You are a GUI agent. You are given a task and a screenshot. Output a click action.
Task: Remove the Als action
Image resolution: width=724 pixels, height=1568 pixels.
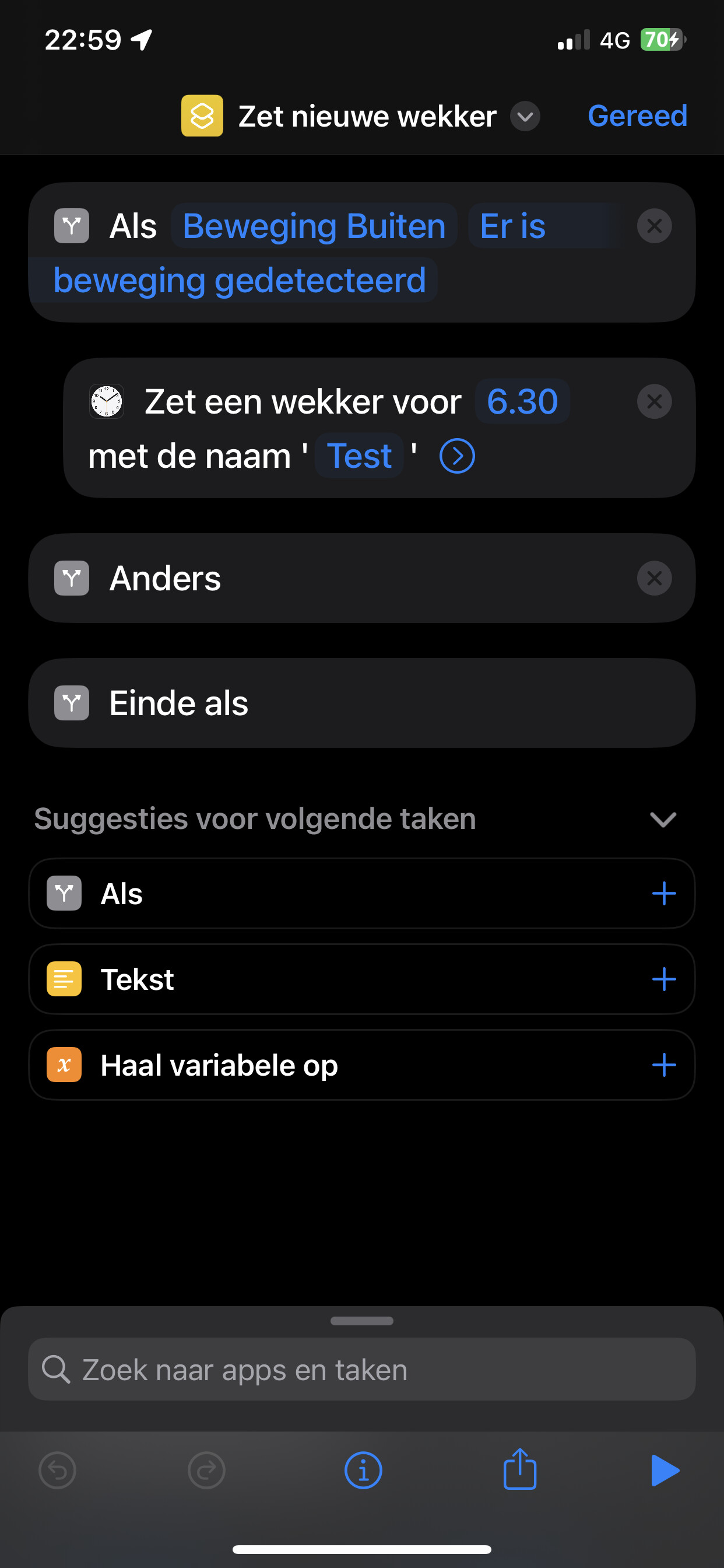coord(654,226)
